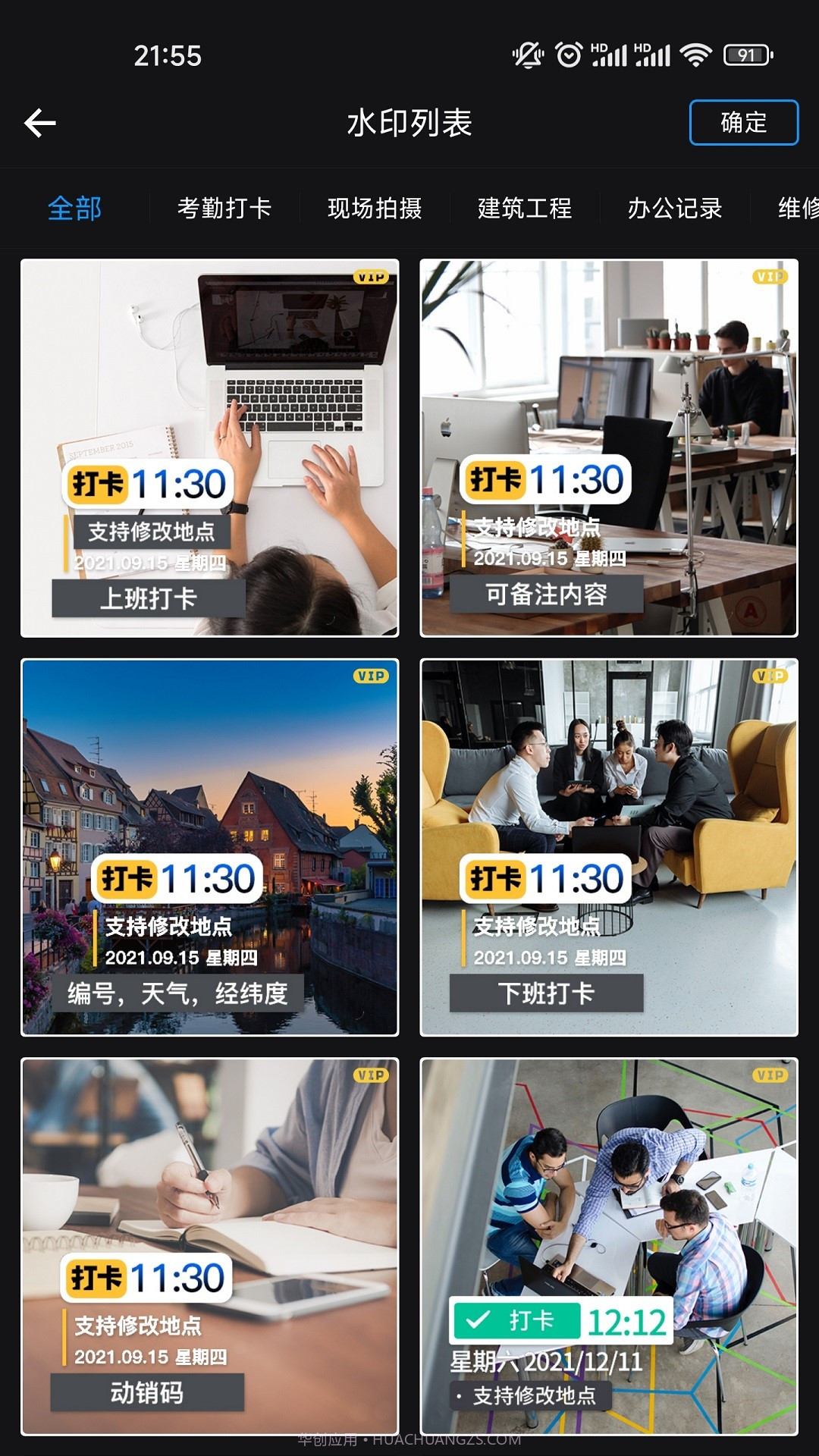This screenshot has height=1456, width=819.
Task: Switch to the 建筑工程 tab
Action: coord(524,209)
